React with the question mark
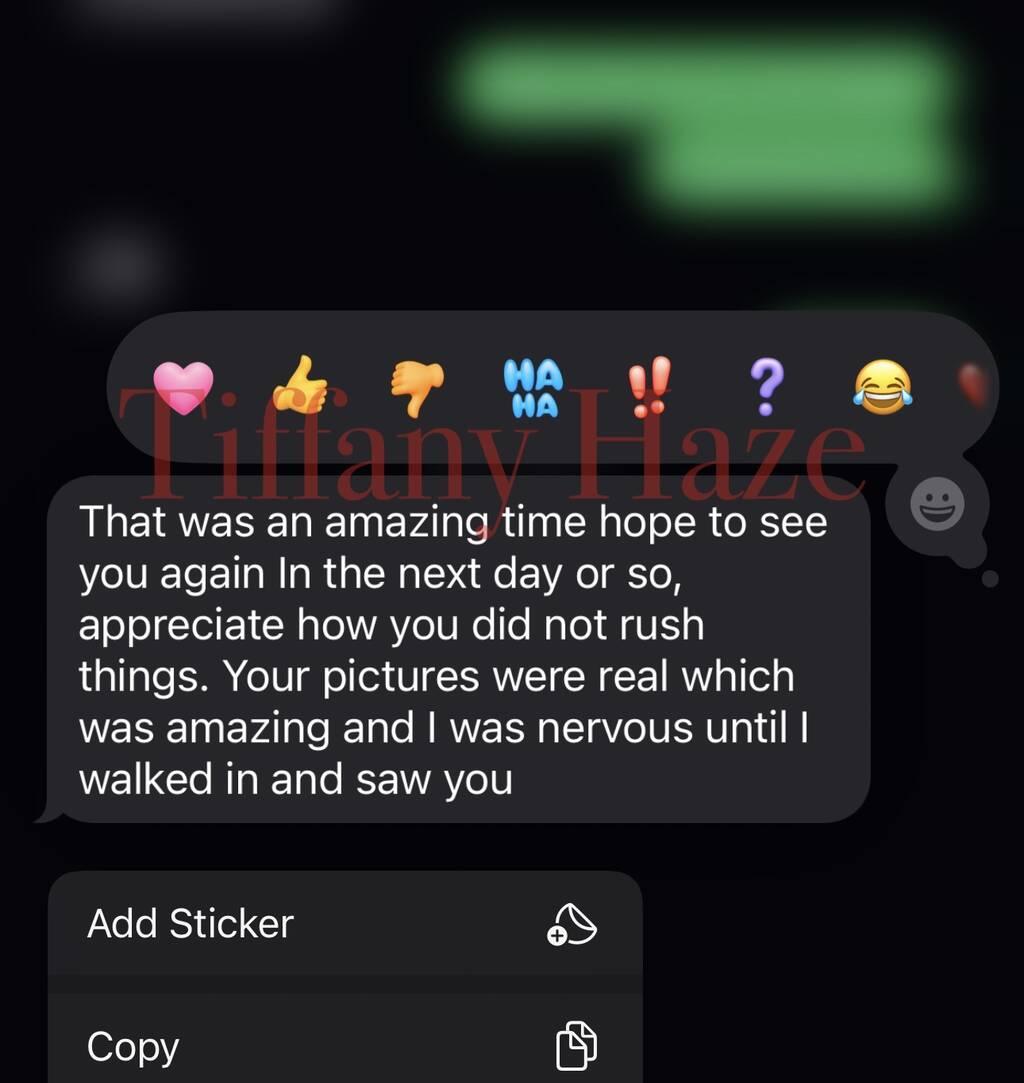 point(767,388)
